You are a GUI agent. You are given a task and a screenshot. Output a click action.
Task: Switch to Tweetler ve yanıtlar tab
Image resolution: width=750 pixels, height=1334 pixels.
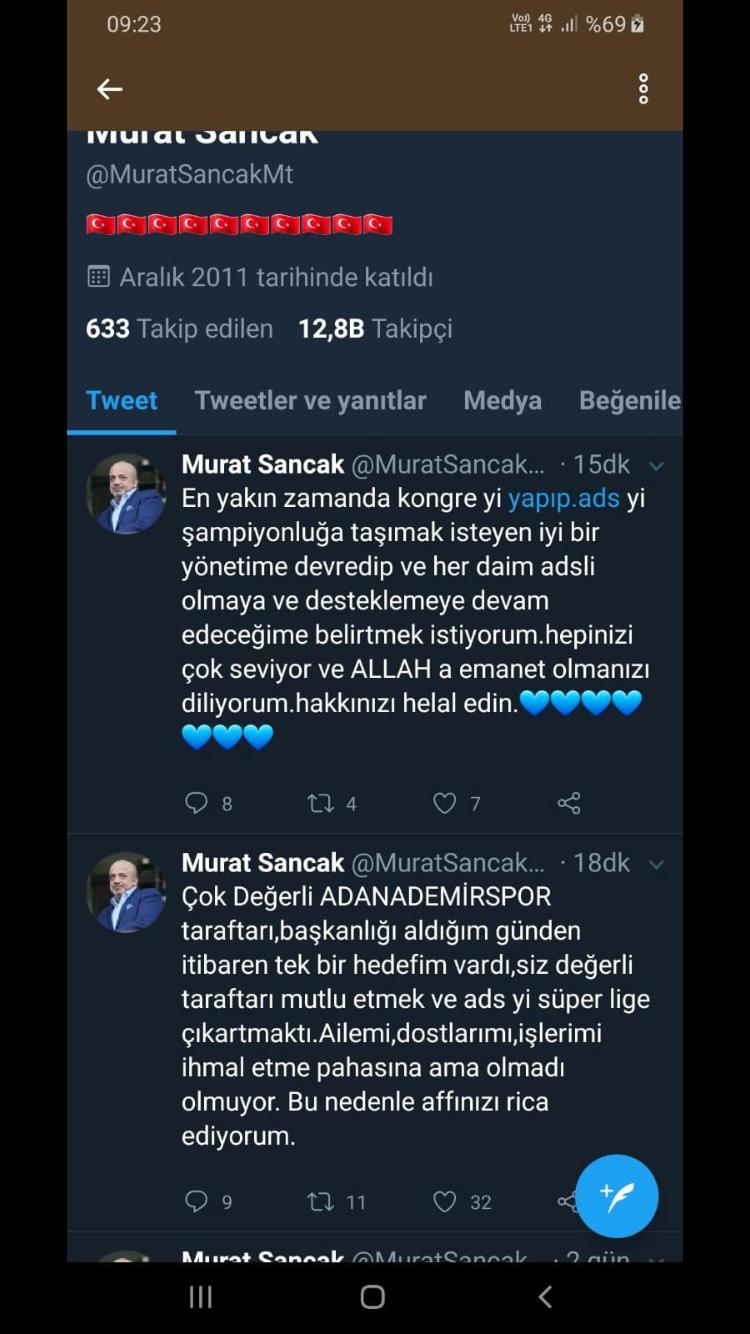coord(310,401)
